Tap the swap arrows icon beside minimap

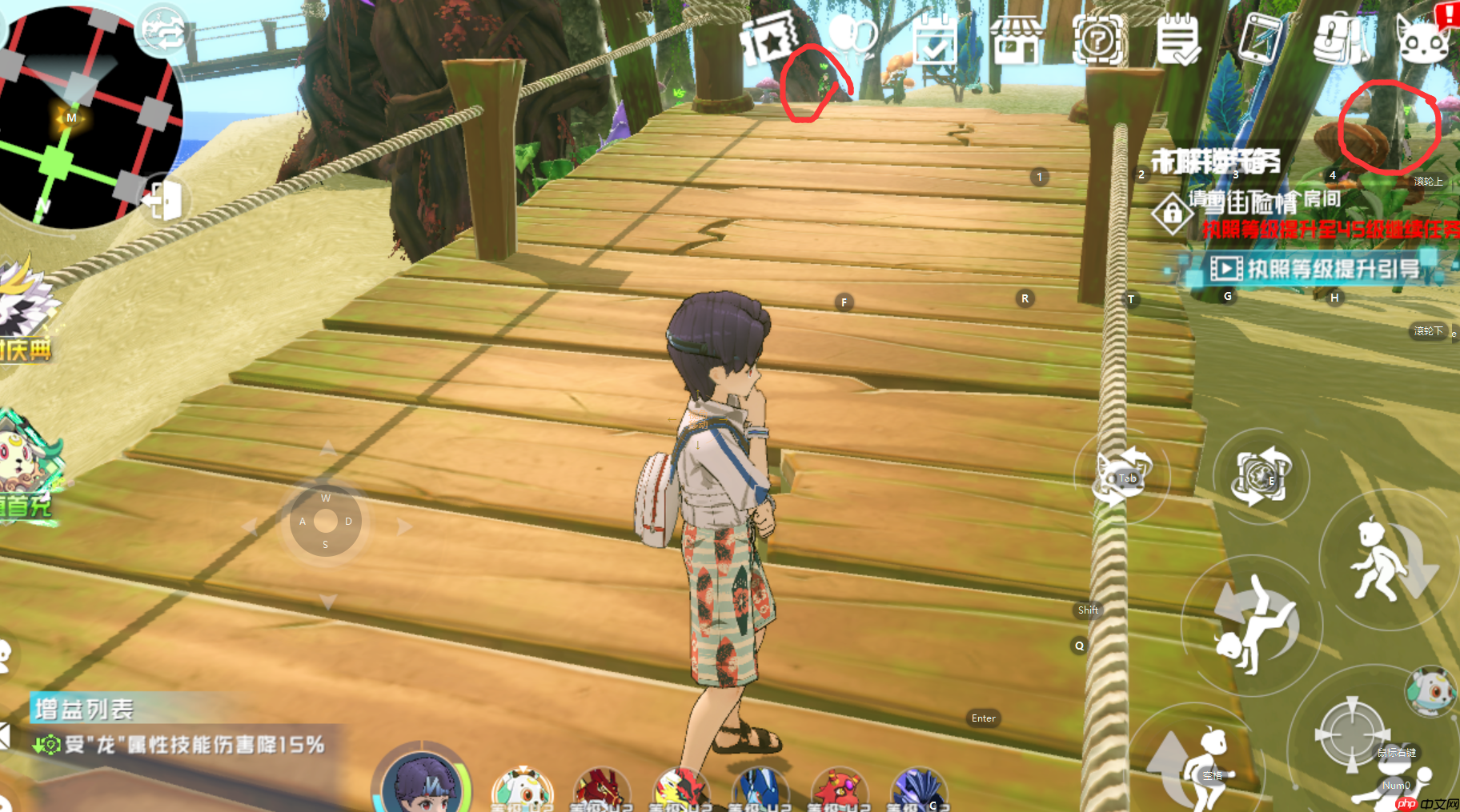click(x=162, y=30)
